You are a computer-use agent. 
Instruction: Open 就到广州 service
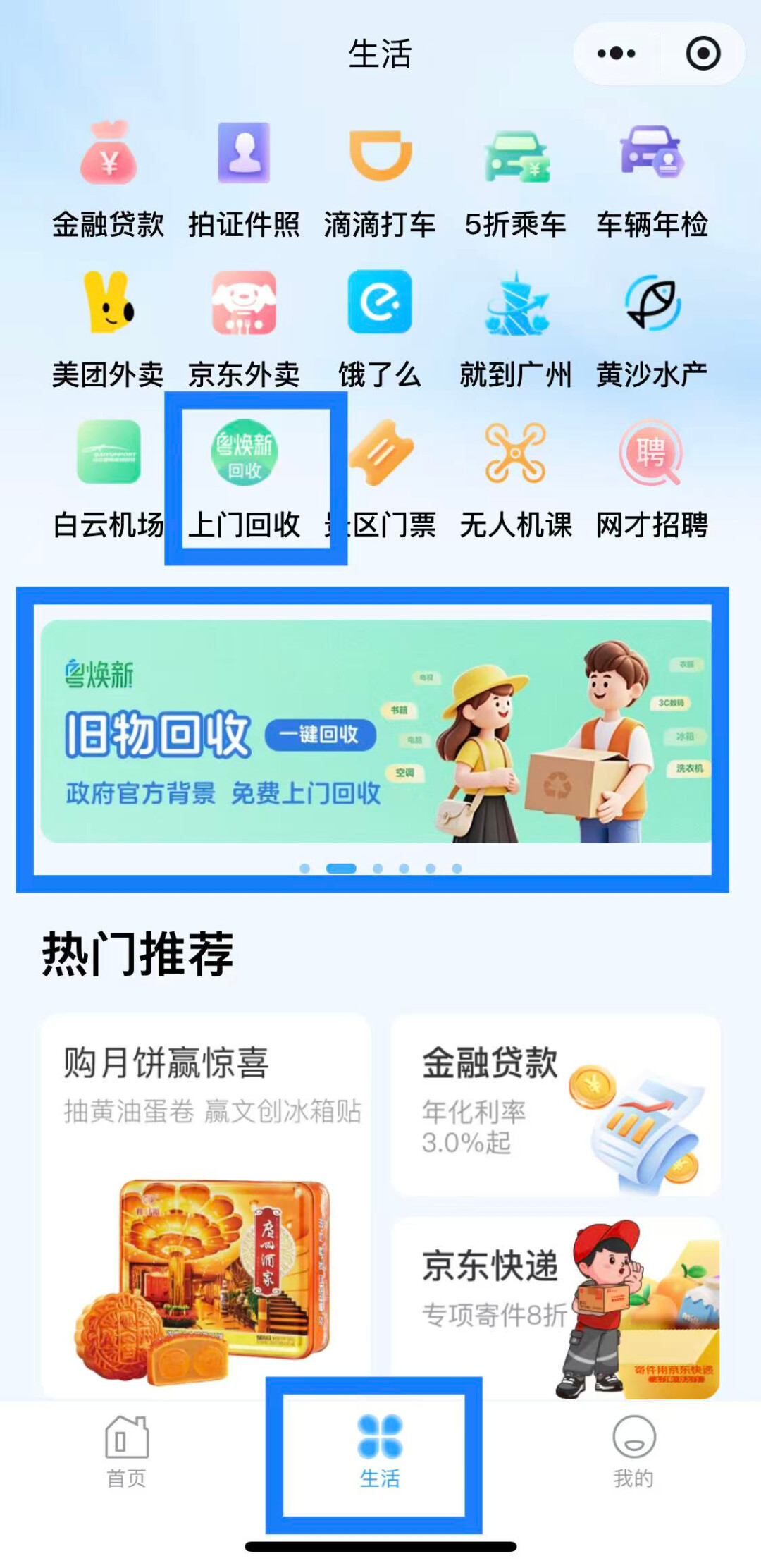point(516,326)
